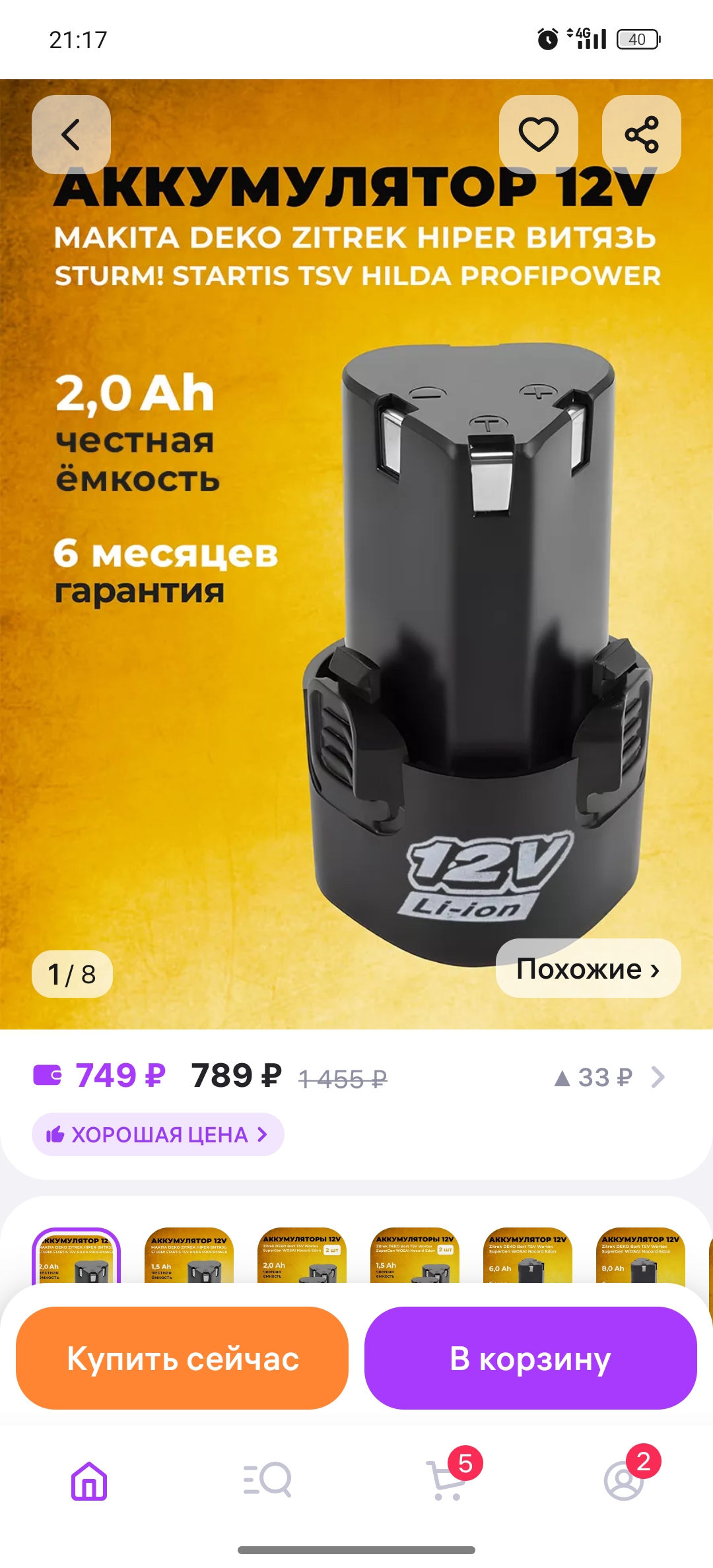The height and width of the screenshot is (1568, 713).
Task: Open the profile tab
Action: pos(624,1481)
